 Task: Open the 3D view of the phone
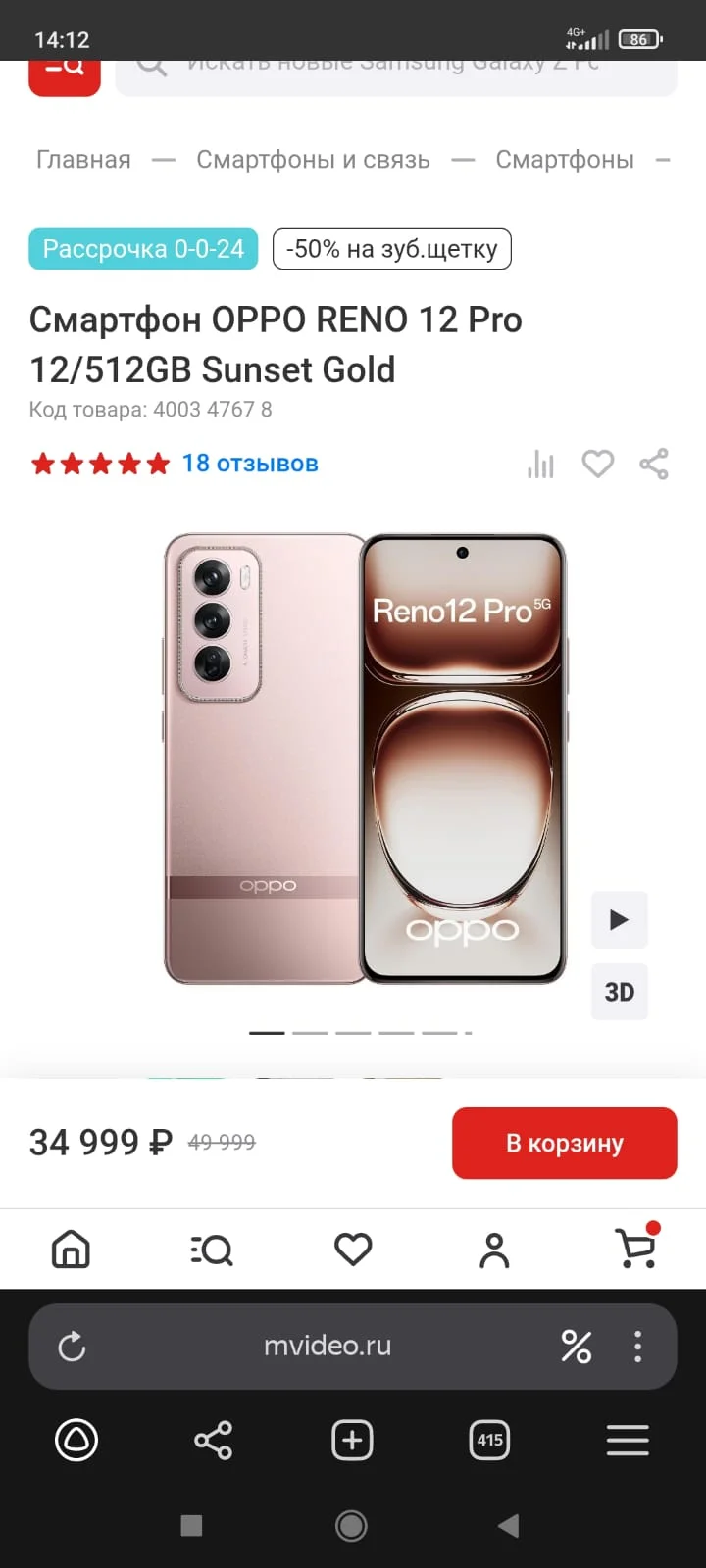point(619,992)
